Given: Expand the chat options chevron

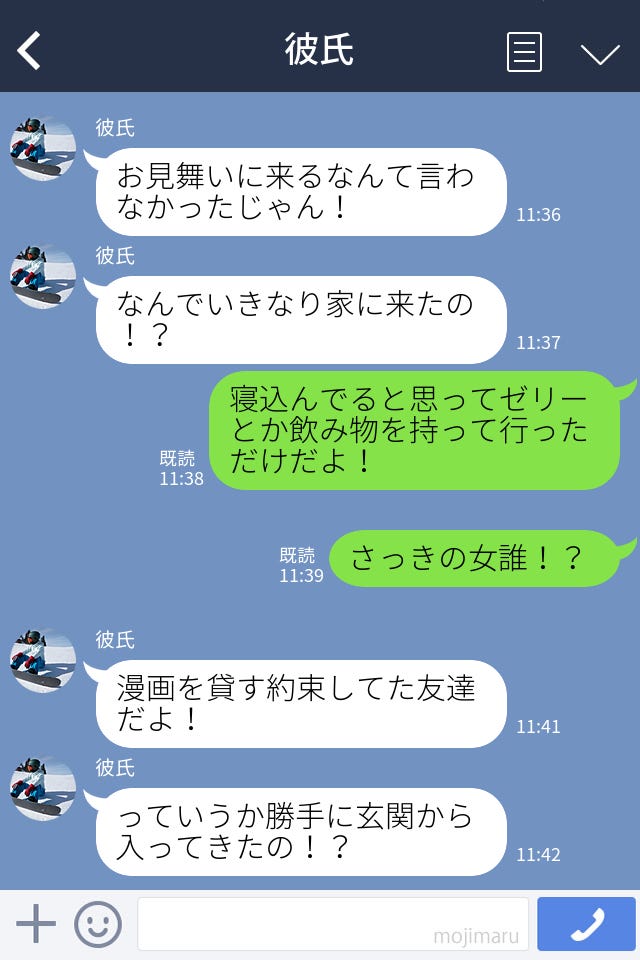Looking at the screenshot, I should 600,54.
